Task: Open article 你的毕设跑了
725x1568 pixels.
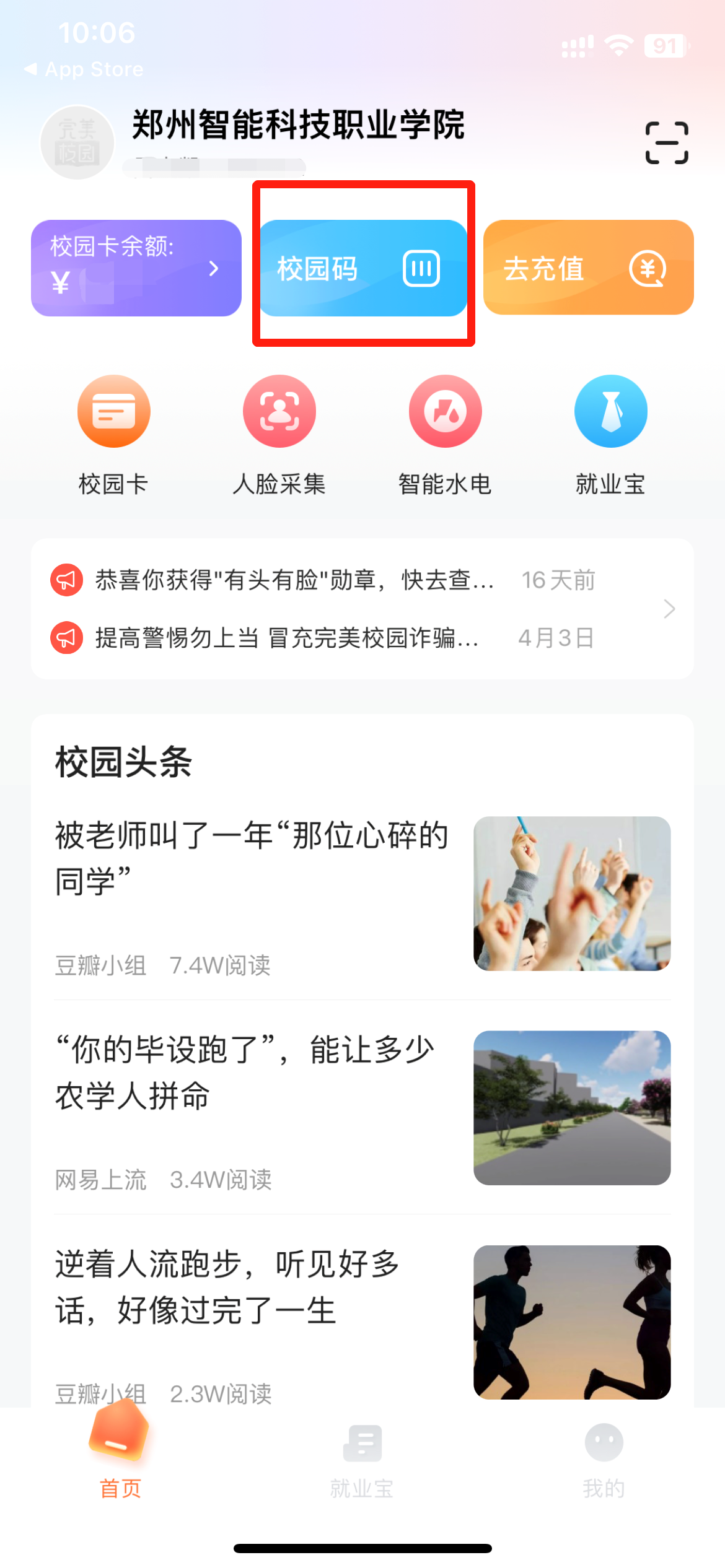Action: (x=245, y=1073)
